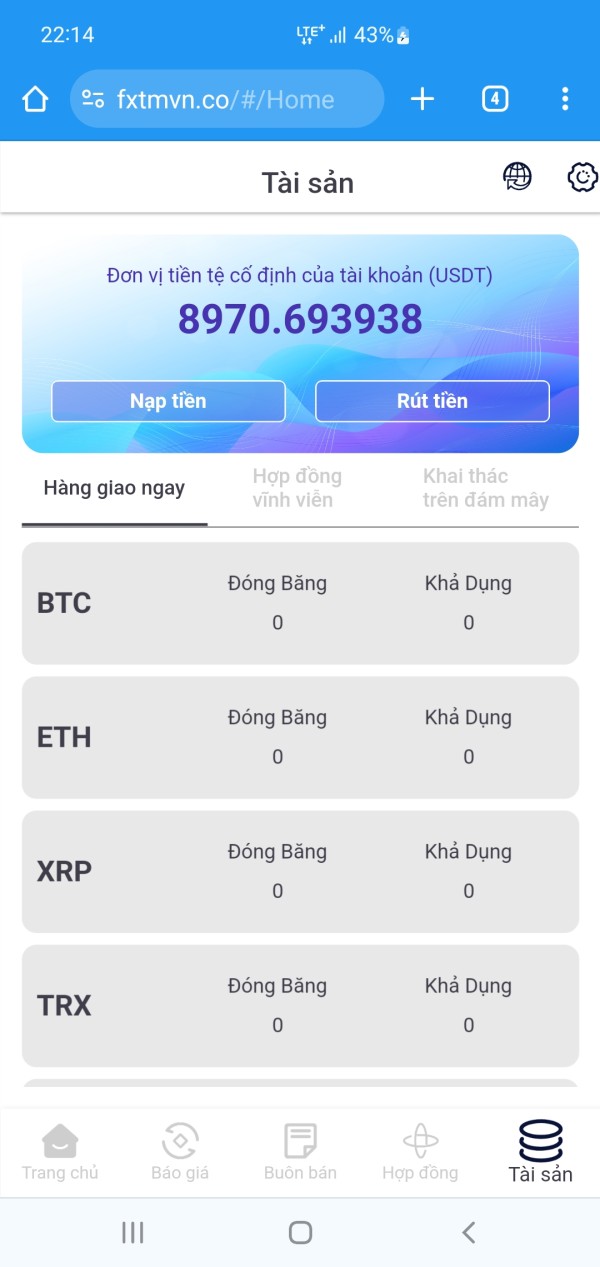Open the customer support icon
600x1267 pixels.
[x=582, y=177]
